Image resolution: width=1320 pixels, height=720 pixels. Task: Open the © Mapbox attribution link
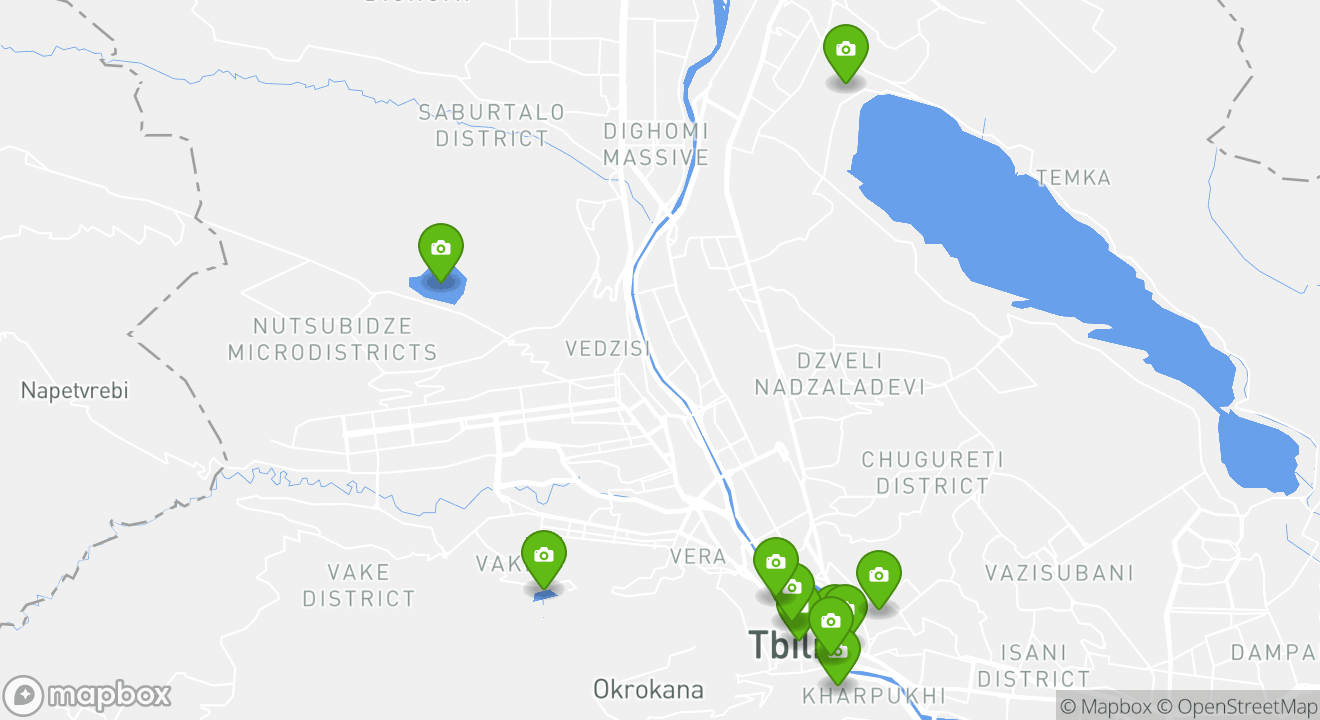(1105, 707)
